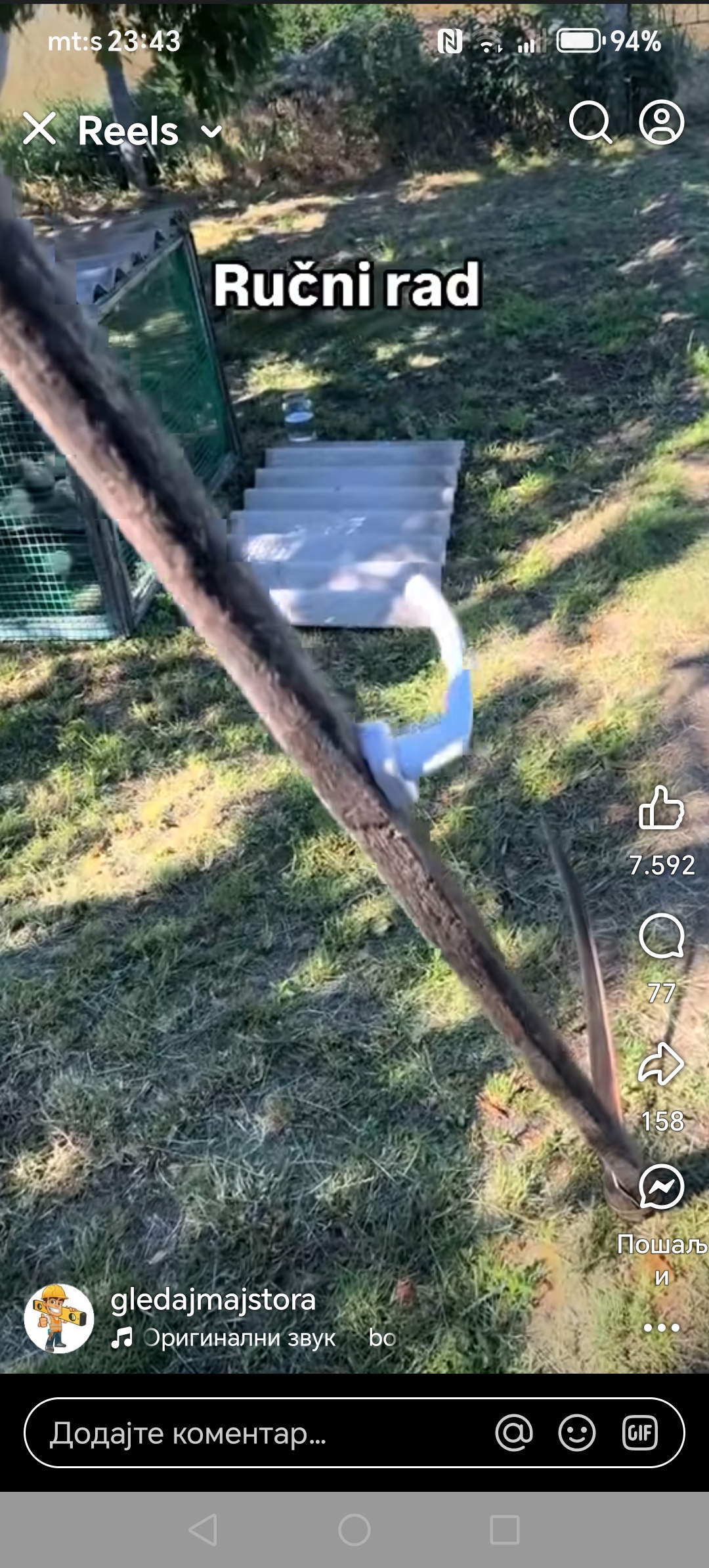Go back with system back button
The image size is (709, 1568).
click(x=203, y=1530)
